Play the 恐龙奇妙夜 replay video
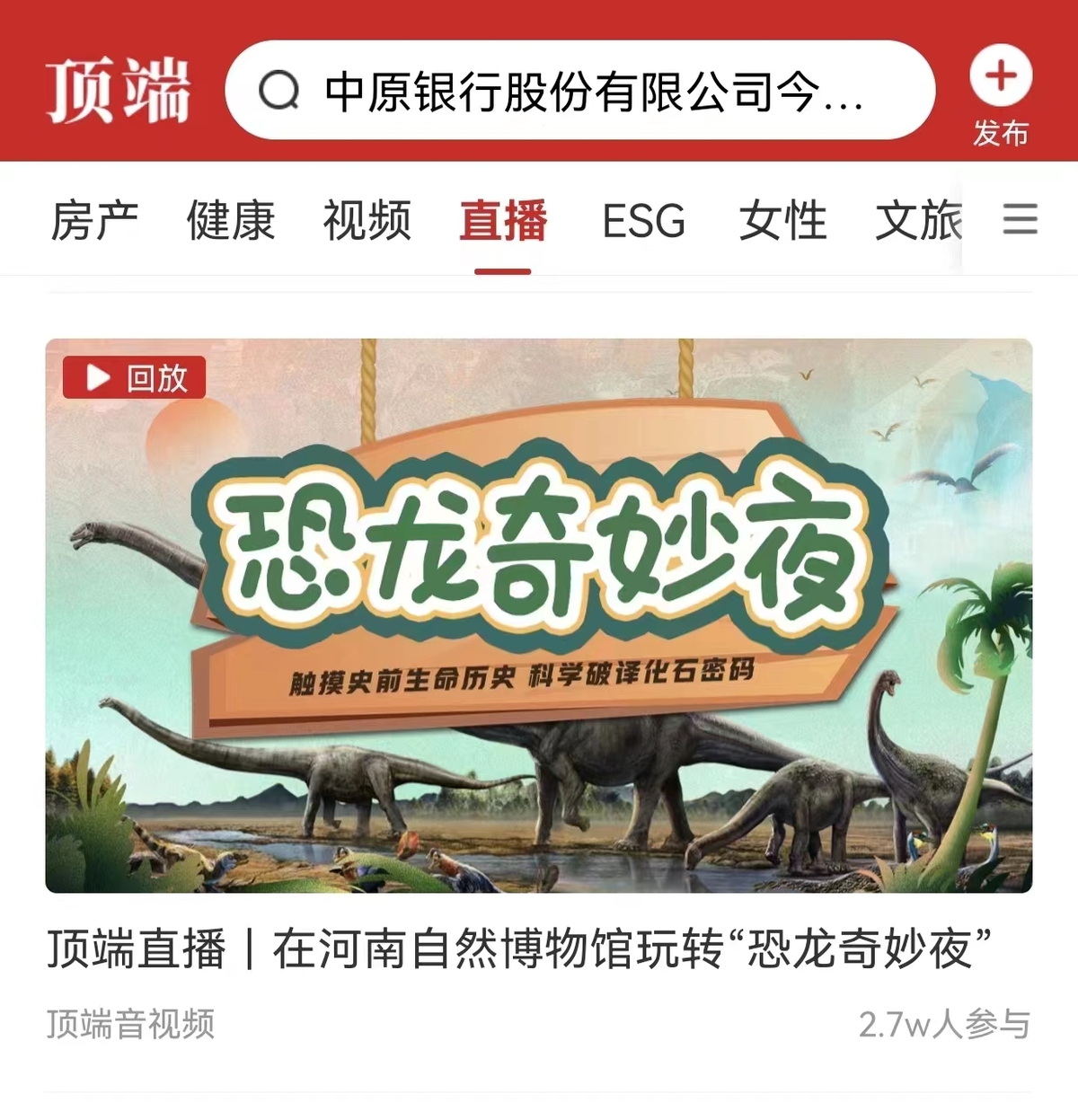 (539, 615)
